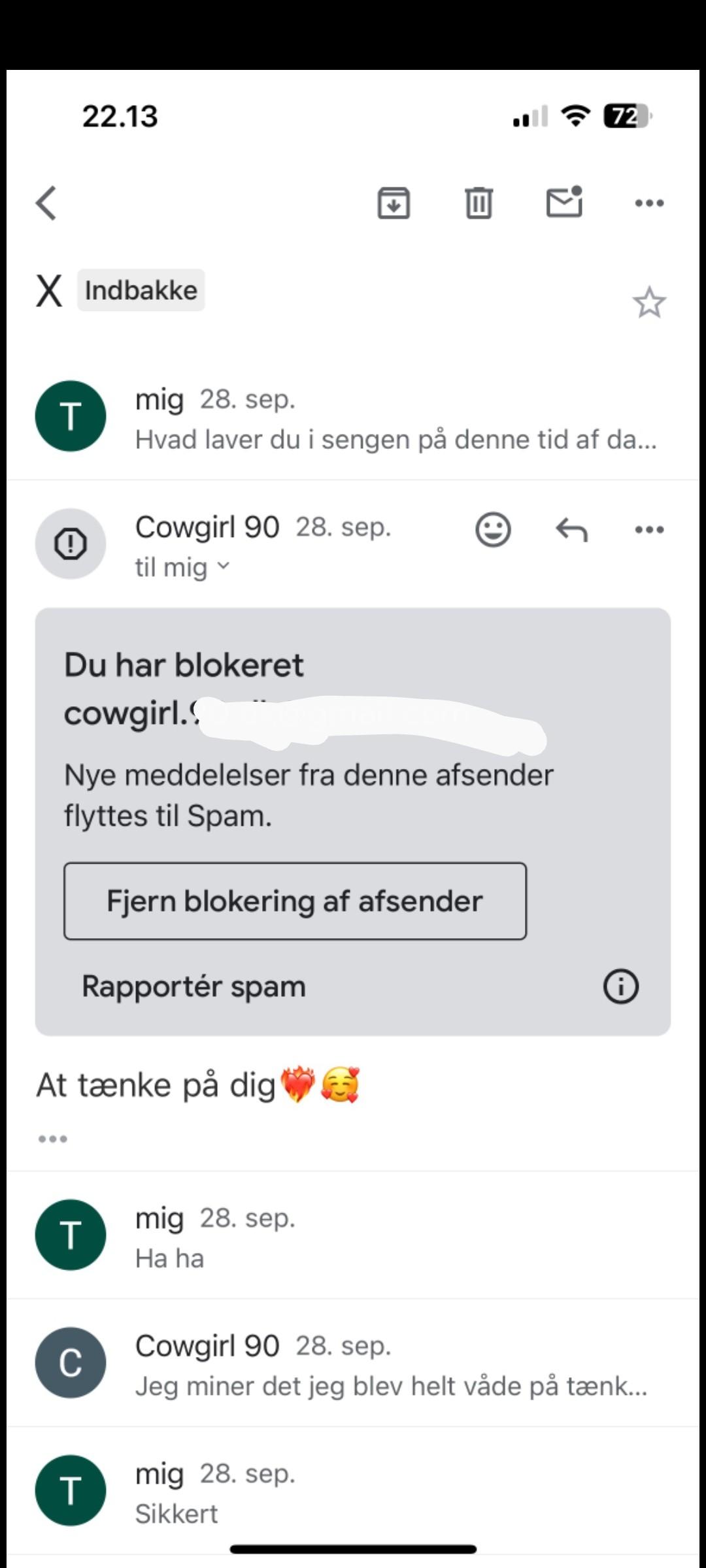Open the top toolbar overflow menu
The width and height of the screenshot is (706, 1568).
[649, 203]
